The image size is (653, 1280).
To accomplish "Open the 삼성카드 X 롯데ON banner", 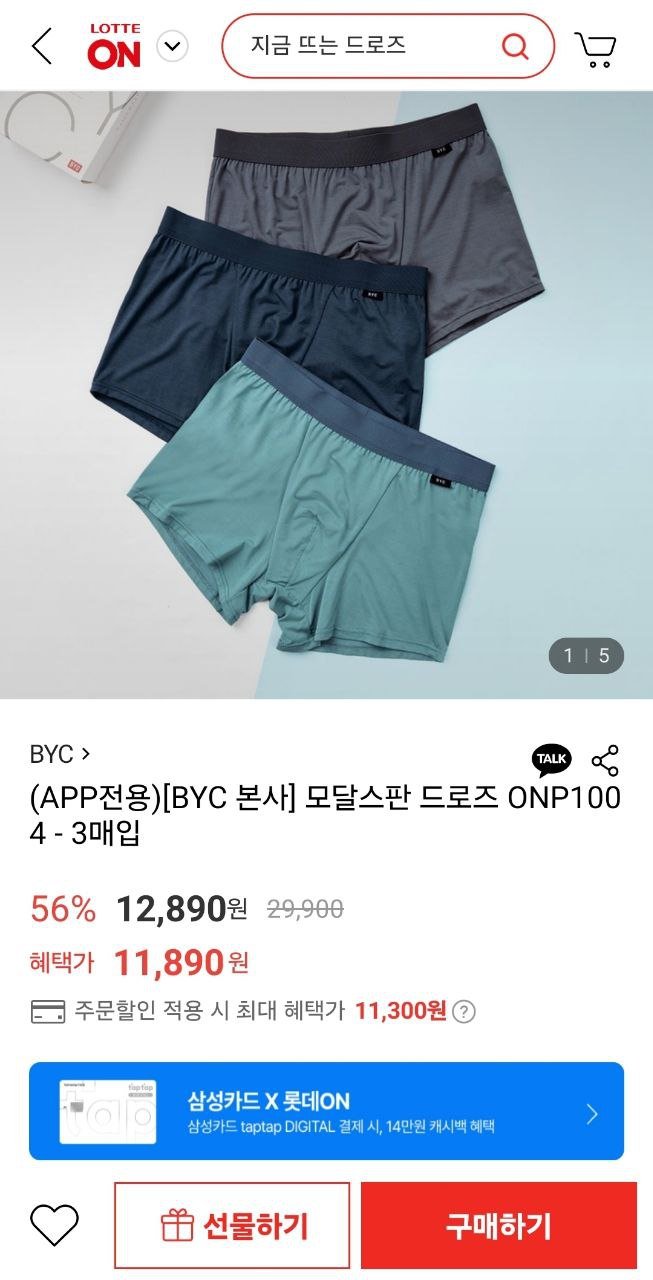I will coord(326,1111).
